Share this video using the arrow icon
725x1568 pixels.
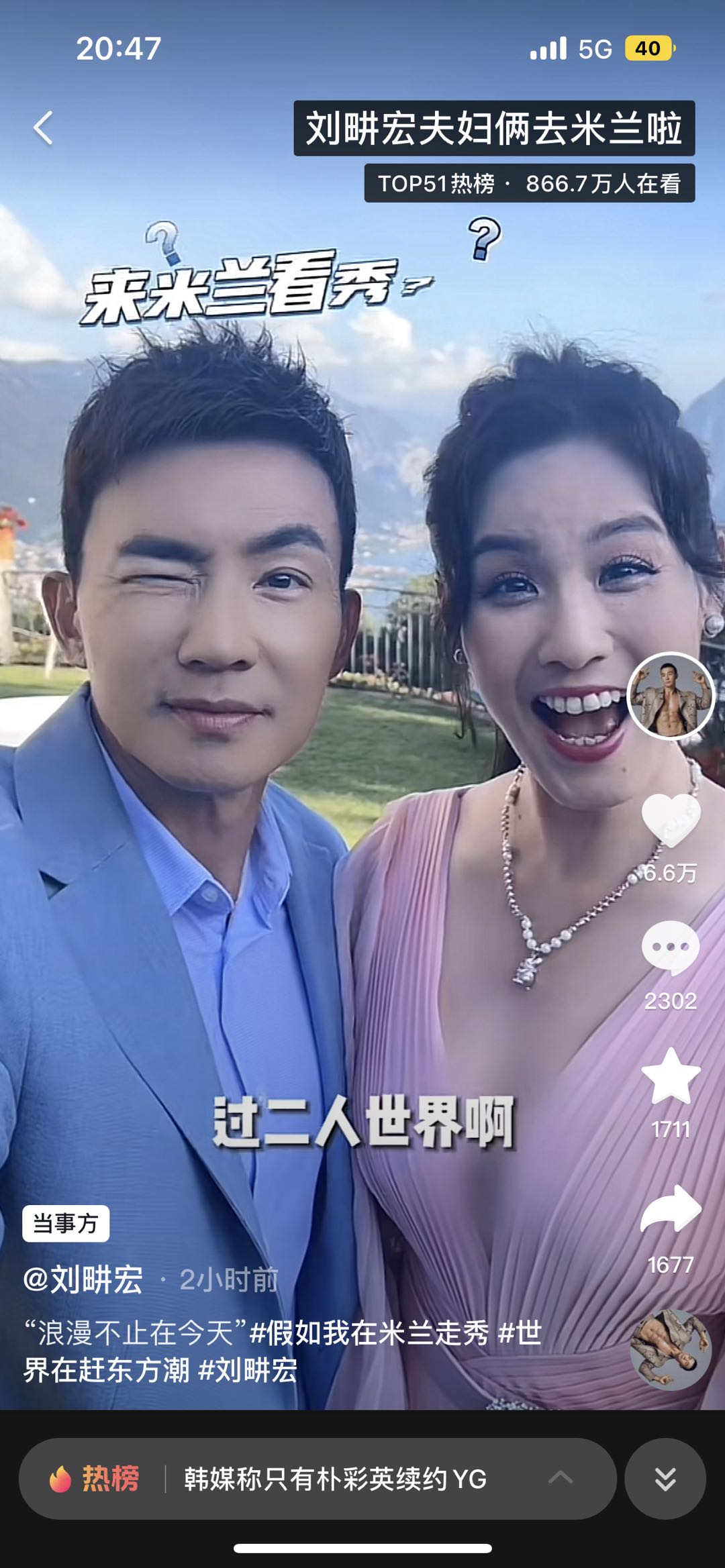tap(671, 1210)
